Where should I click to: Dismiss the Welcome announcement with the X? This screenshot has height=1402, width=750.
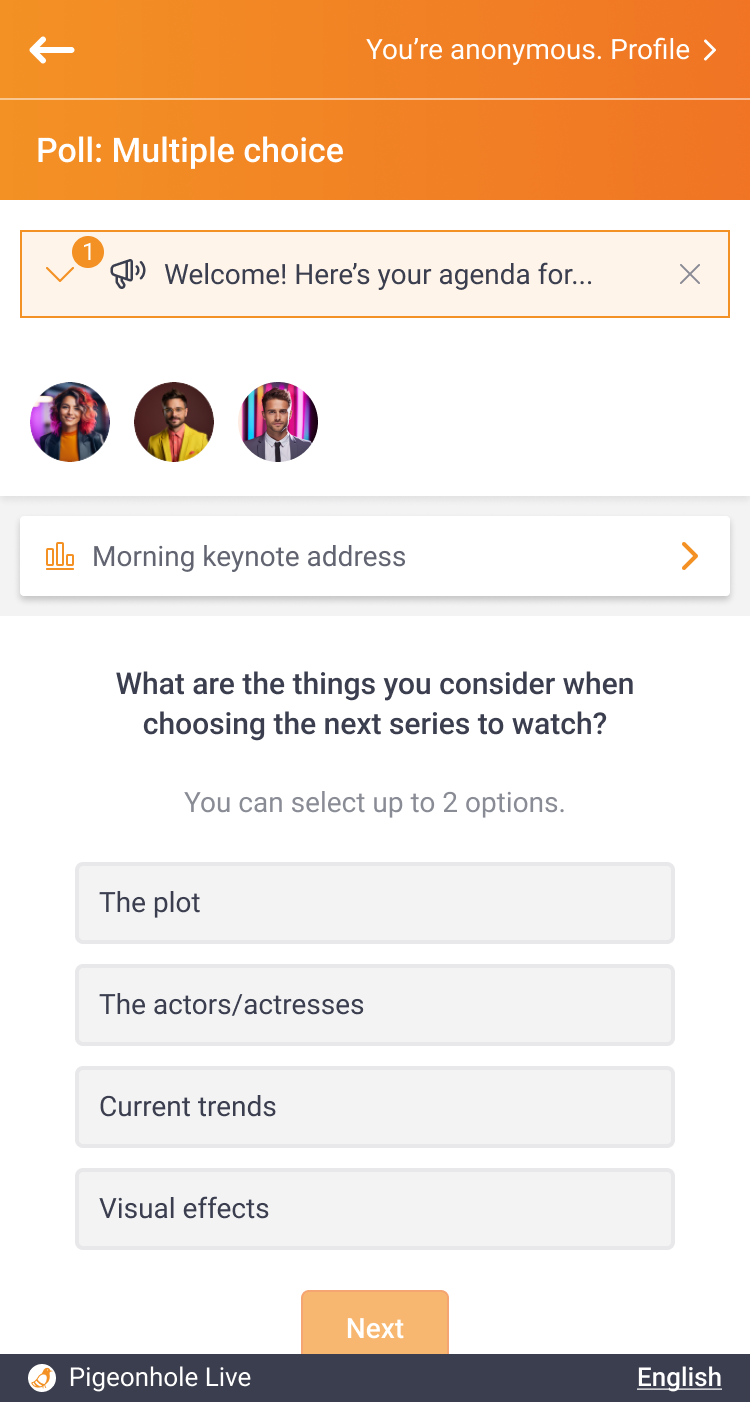(690, 273)
